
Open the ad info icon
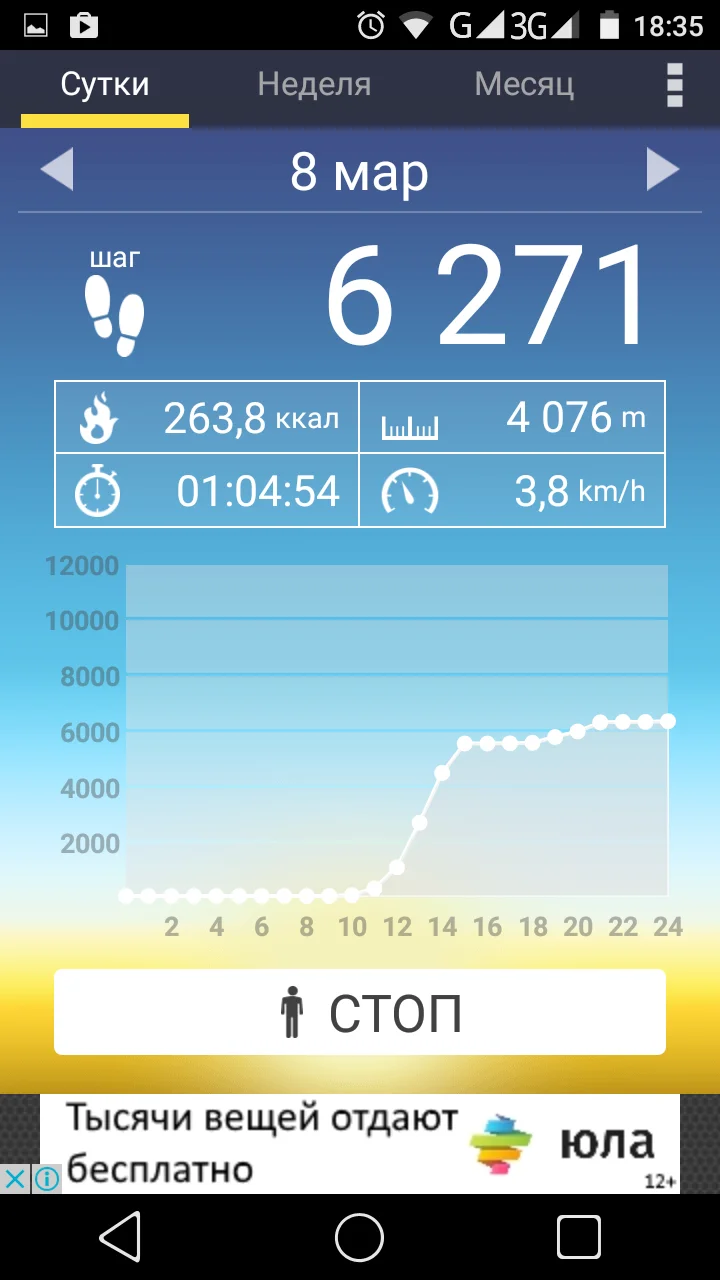(46, 1179)
